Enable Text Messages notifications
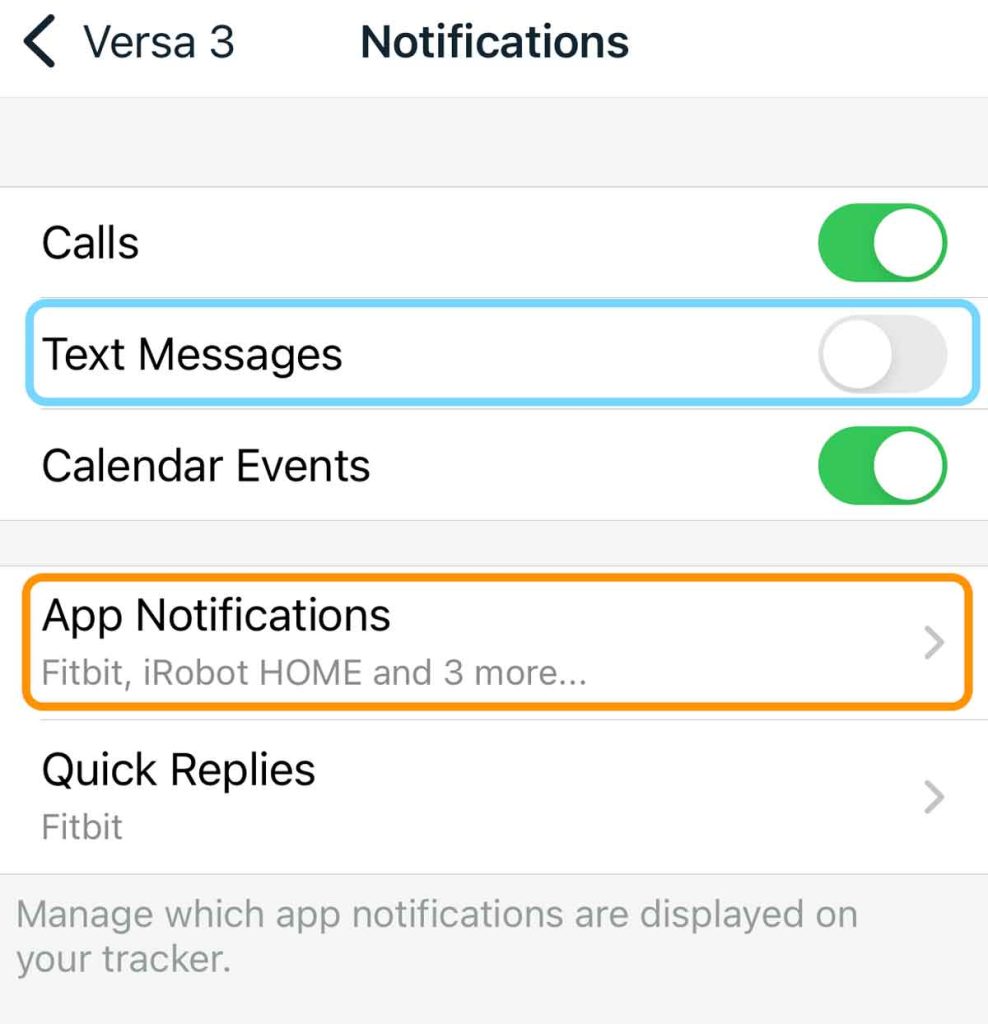This screenshot has height=1024, width=988. [x=882, y=355]
